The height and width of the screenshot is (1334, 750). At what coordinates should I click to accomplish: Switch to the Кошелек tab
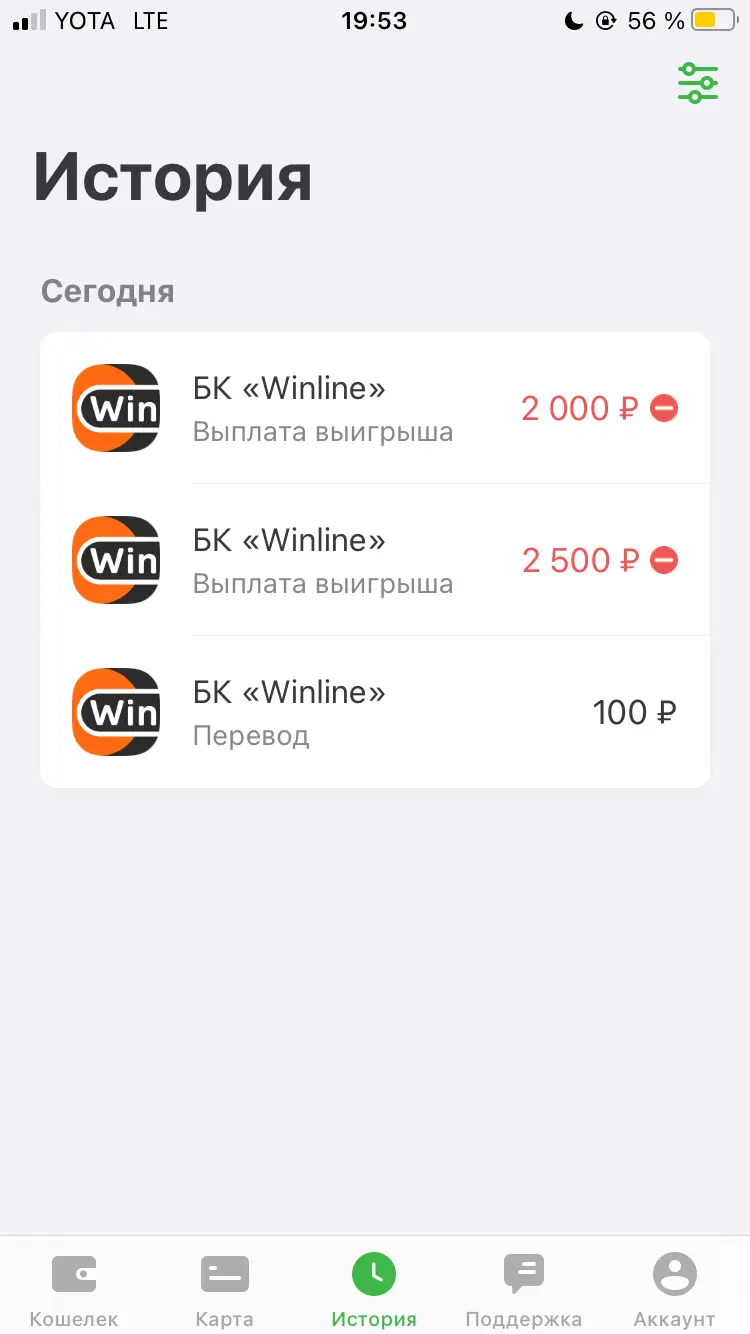click(x=74, y=1290)
